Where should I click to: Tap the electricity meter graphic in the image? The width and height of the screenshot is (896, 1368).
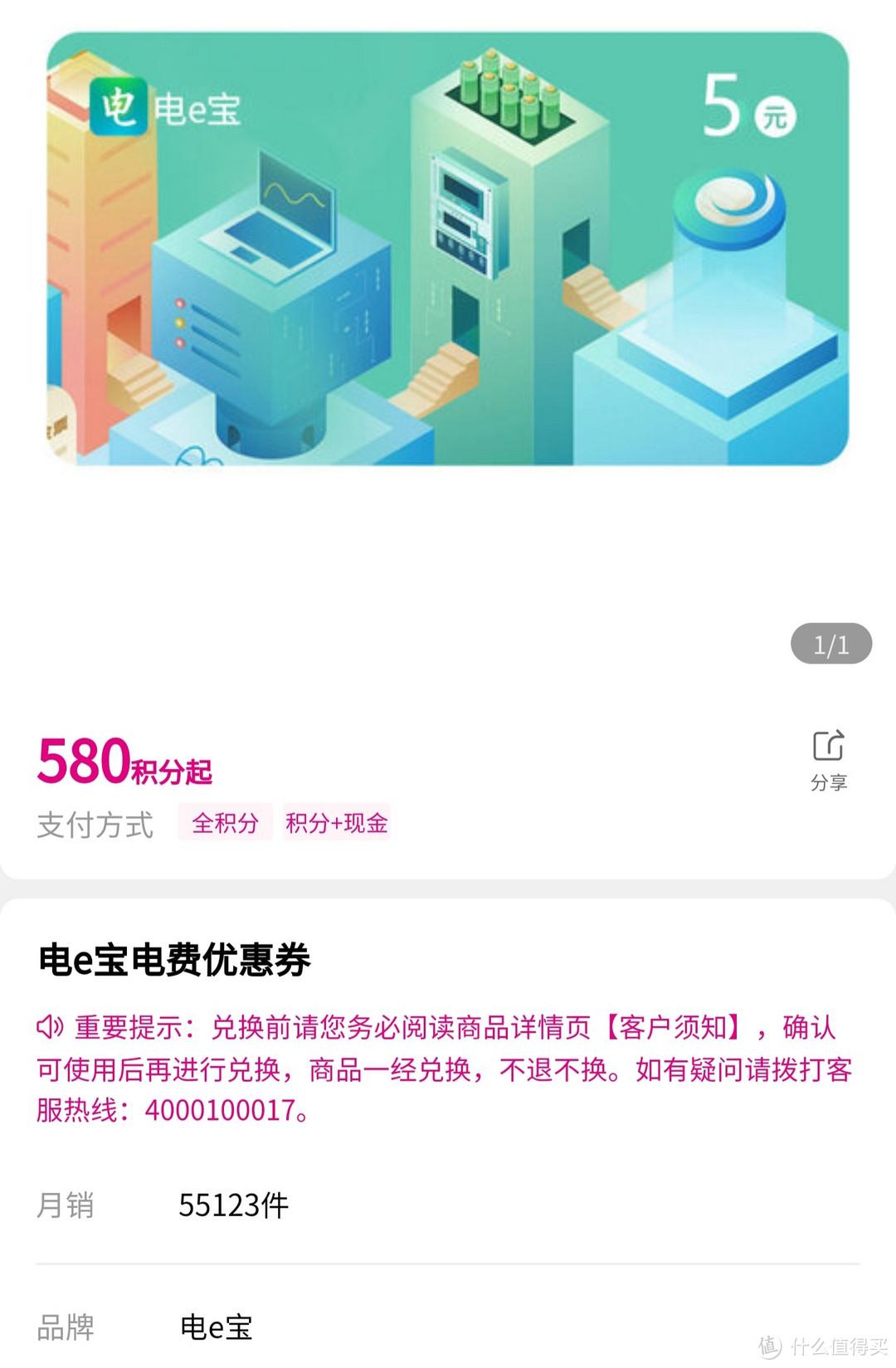[x=465, y=216]
